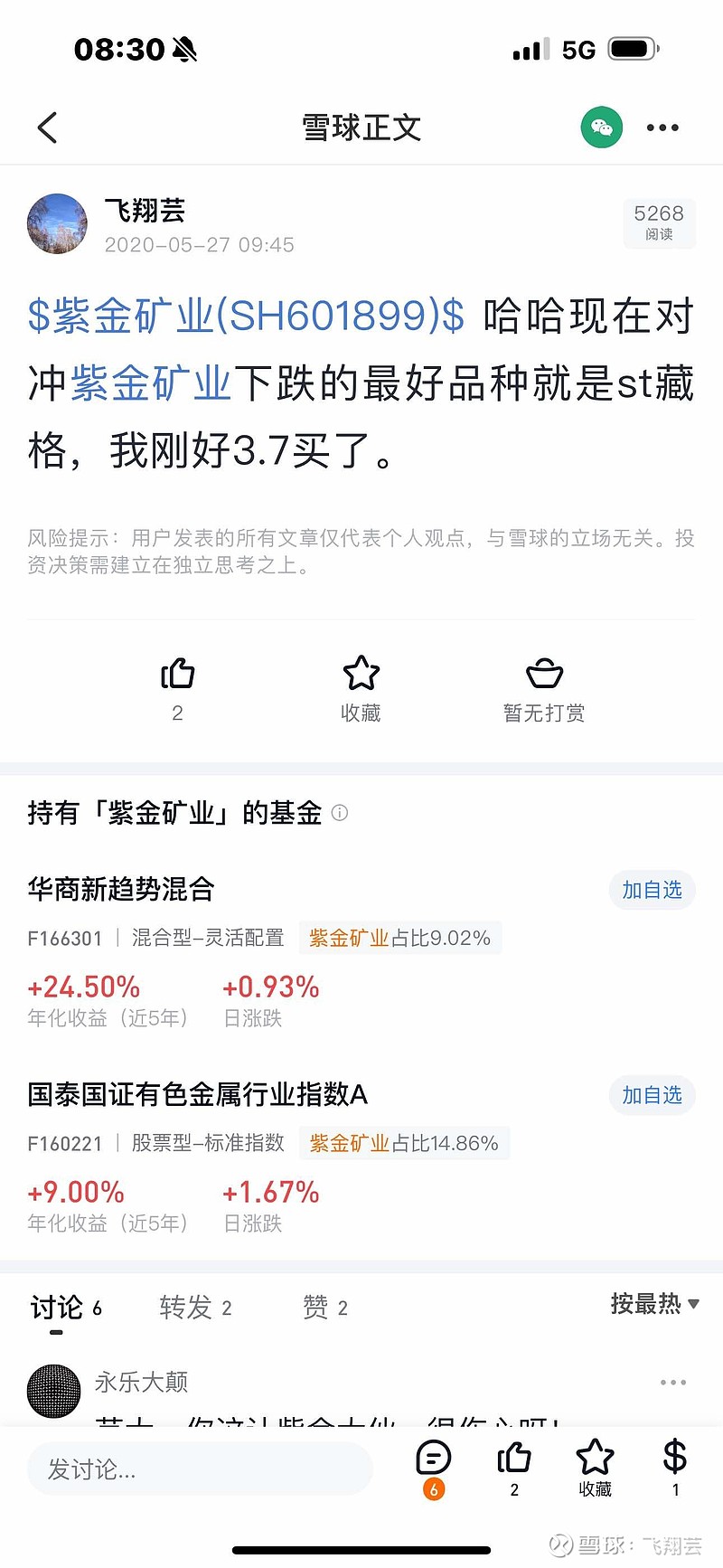Image resolution: width=723 pixels, height=1568 pixels.
Task: Open the three-dot menu in the top bar
Action: [662, 128]
